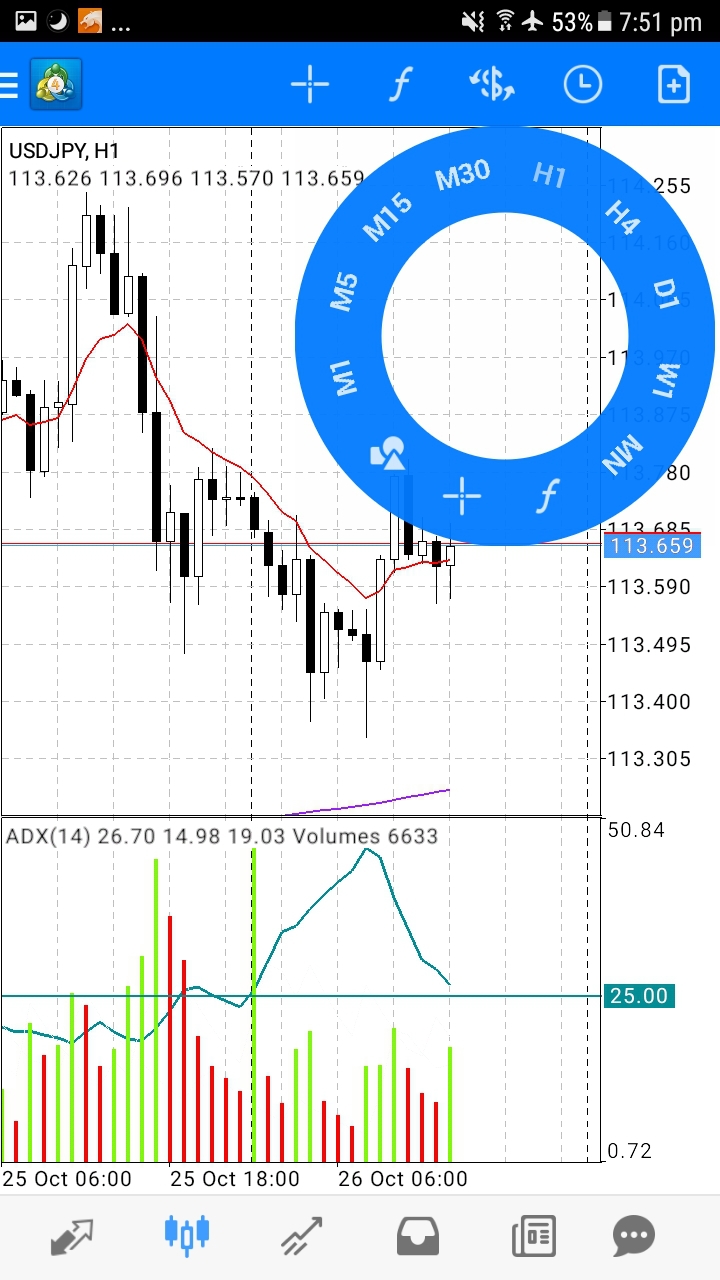This screenshot has width=720, height=1280.
Task: Select the W1 weekly timeframe
Action: [x=666, y=380]
